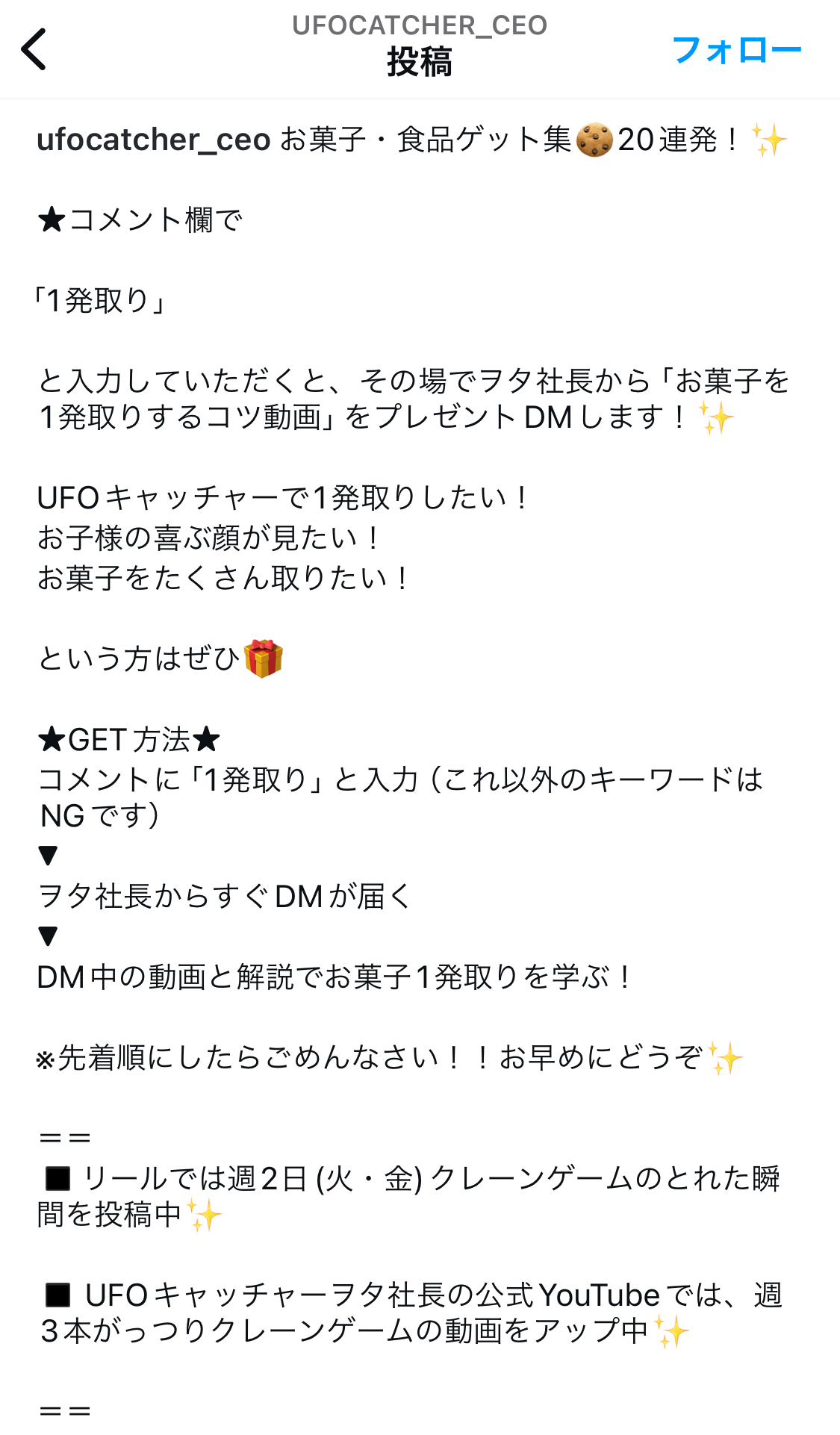The width and height of the screenshot is (840, 1435).
Task: Tap the star before コメント欄で
Action: (51, 220)
